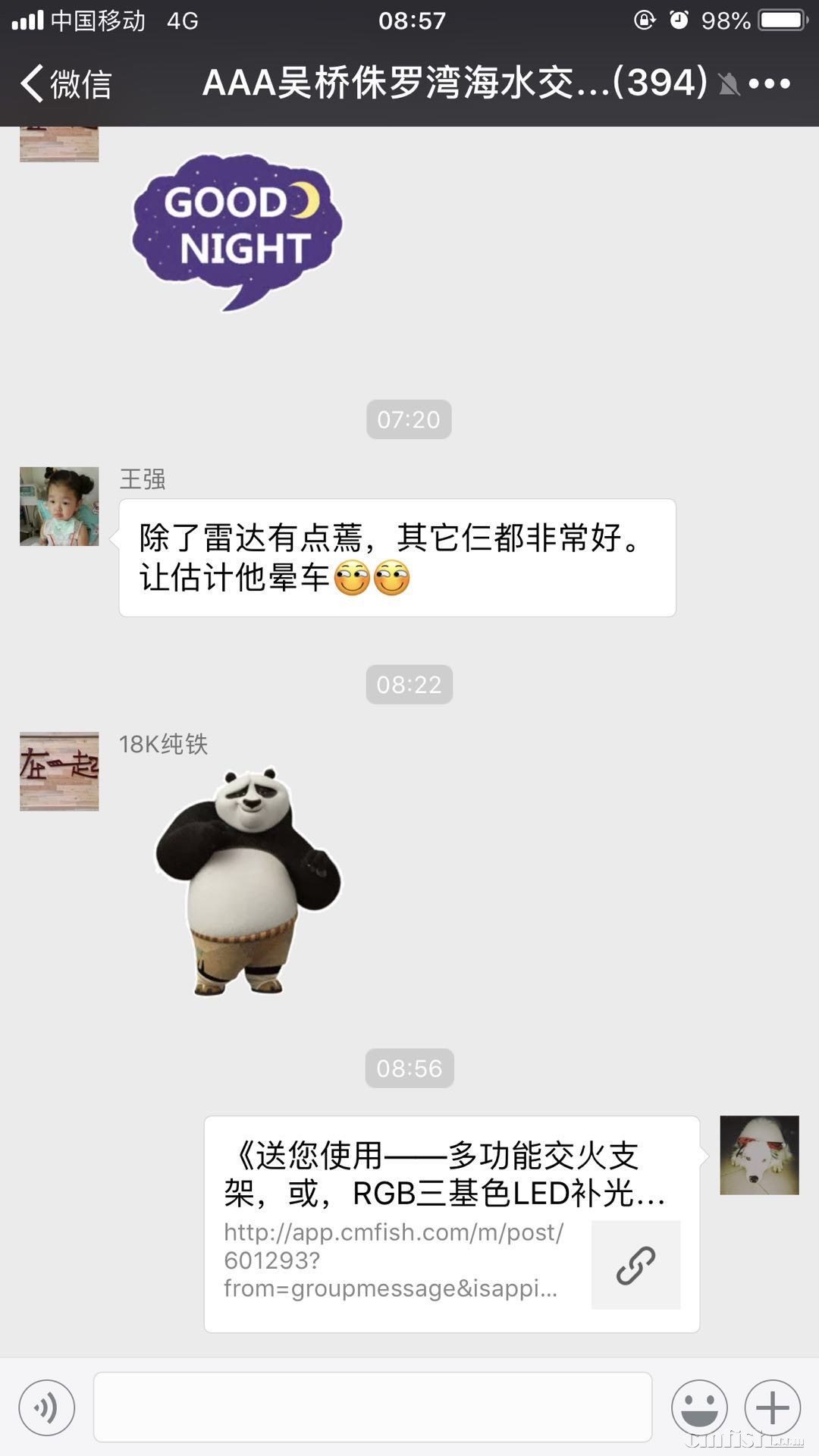Open my own avatar beside the link

759,1155
